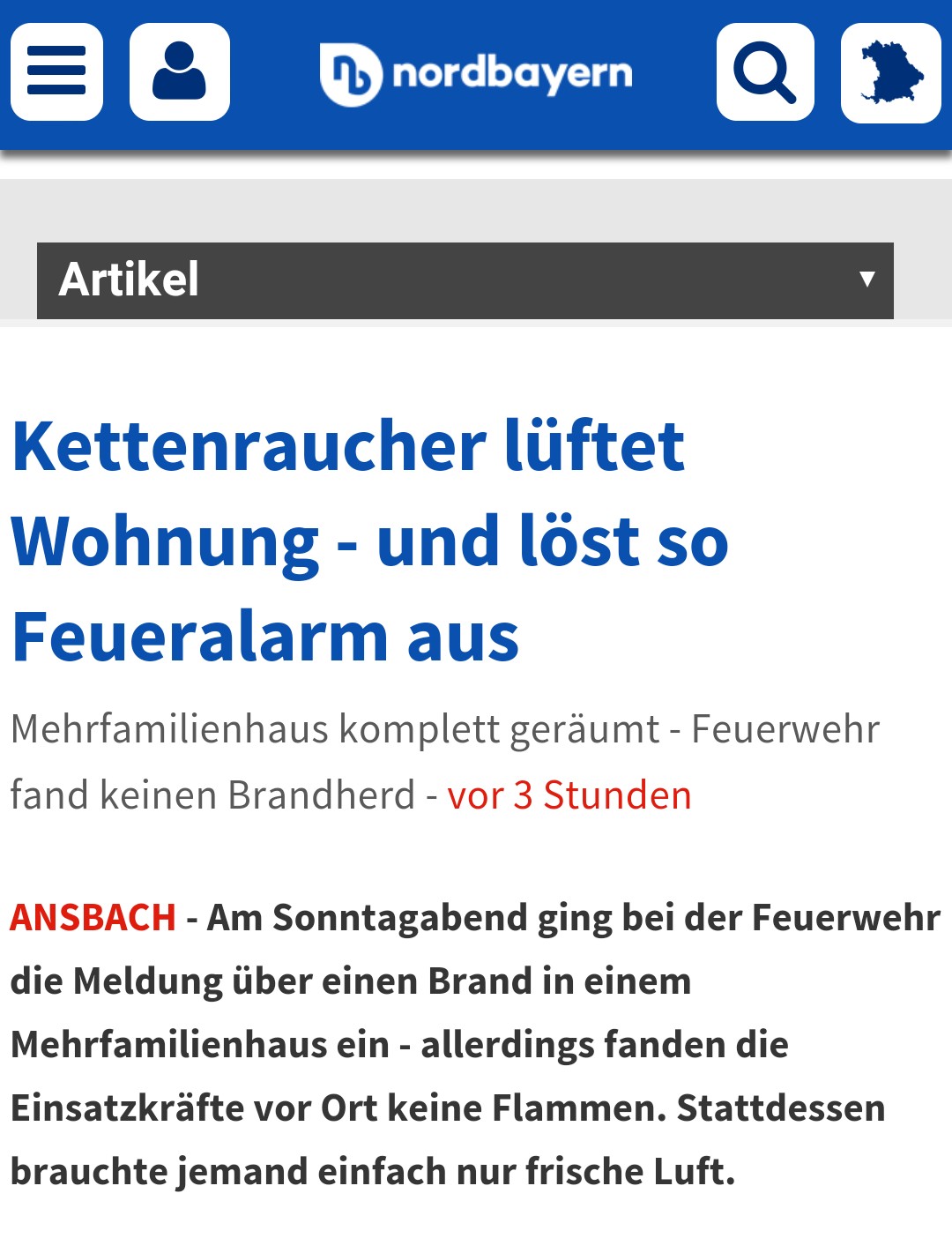Expand the Artikel dropdown
The width and height of the screenshot is (952, 1253).
(x=465, y=280)
